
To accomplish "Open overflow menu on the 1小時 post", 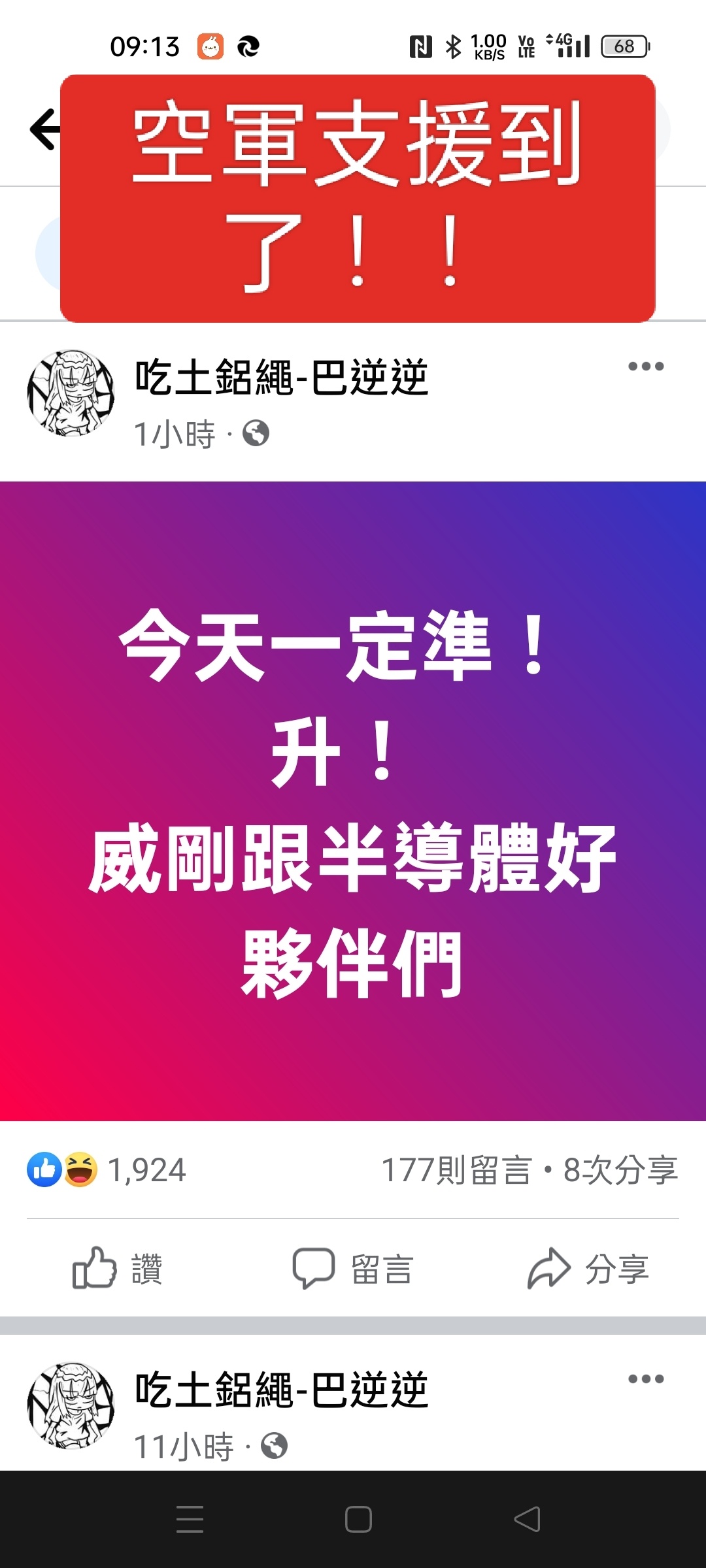I will 645,367.
